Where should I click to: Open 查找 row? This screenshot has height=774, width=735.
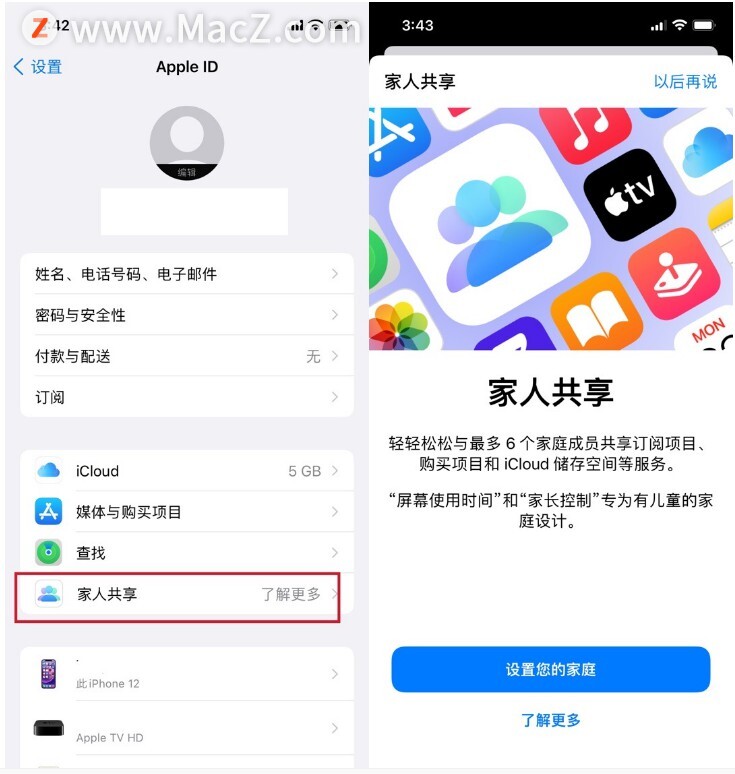click(x=186, y=552)
